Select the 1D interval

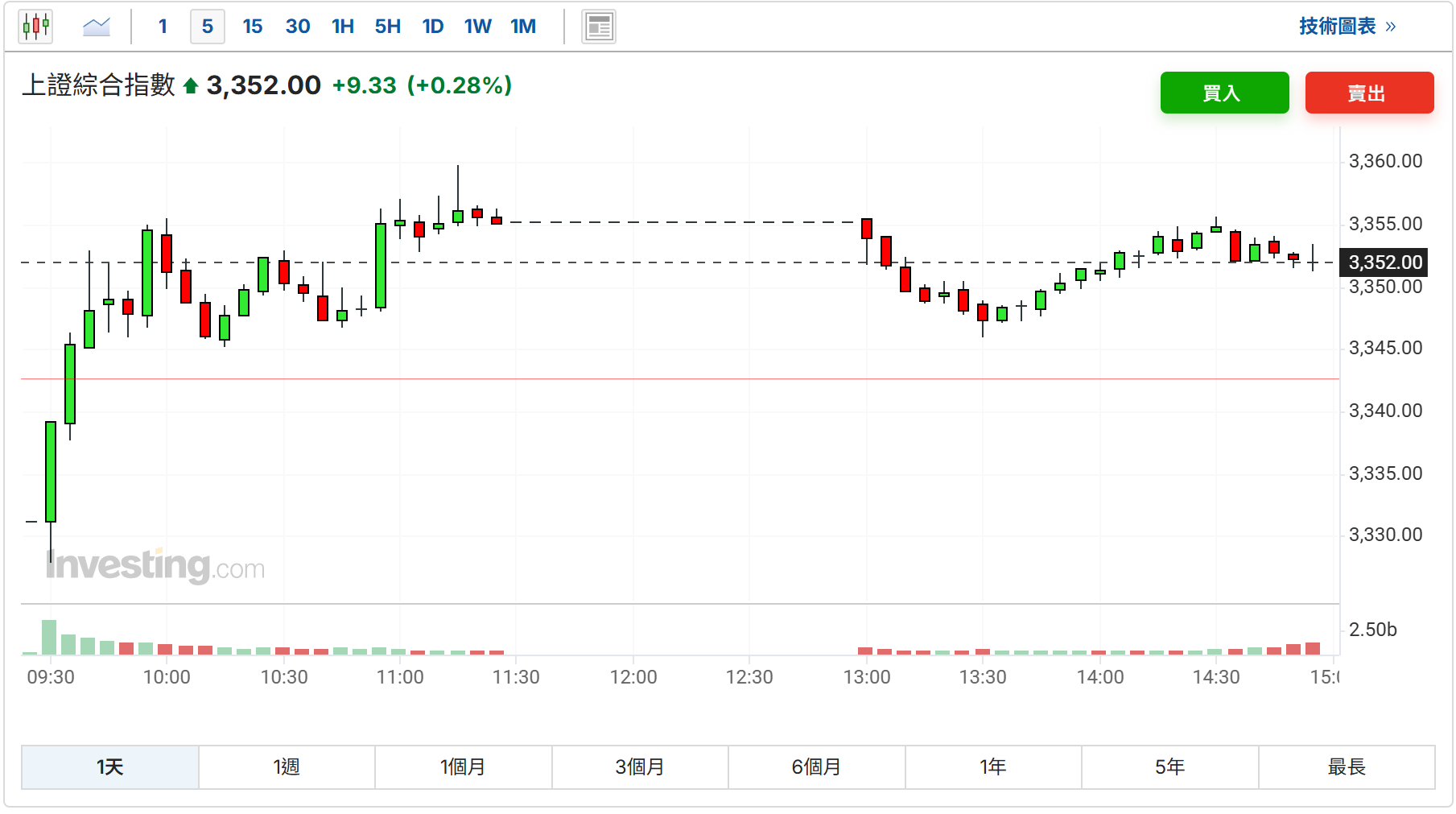(x=433, y=27)
